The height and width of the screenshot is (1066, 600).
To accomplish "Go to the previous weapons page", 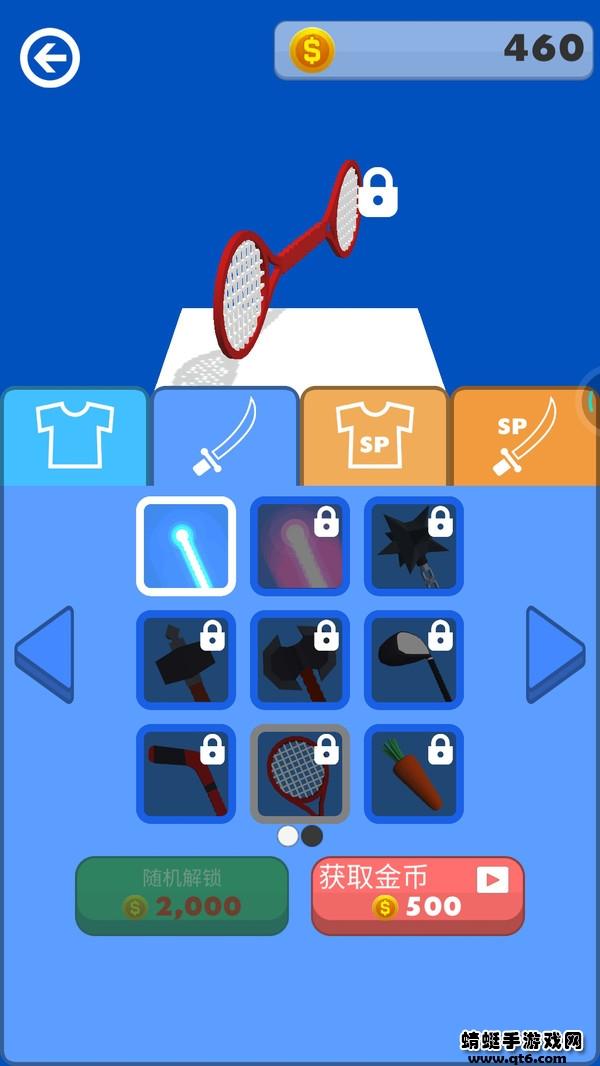I will pos(45,653).
